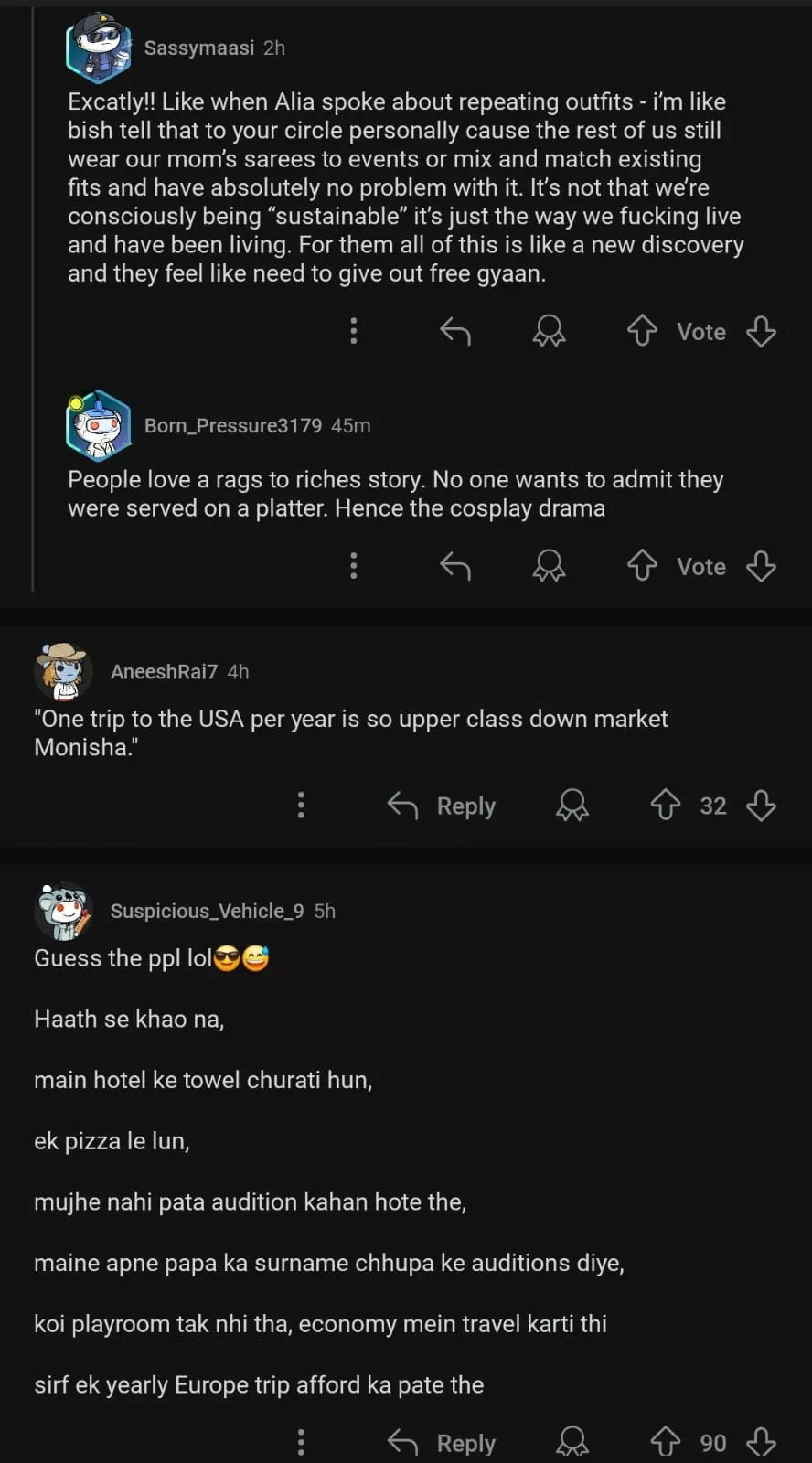Upvote Suspicious_Vehicle_9's comment with 90 votes
The image size is (812, 1463).
(x=665, y=1443)
